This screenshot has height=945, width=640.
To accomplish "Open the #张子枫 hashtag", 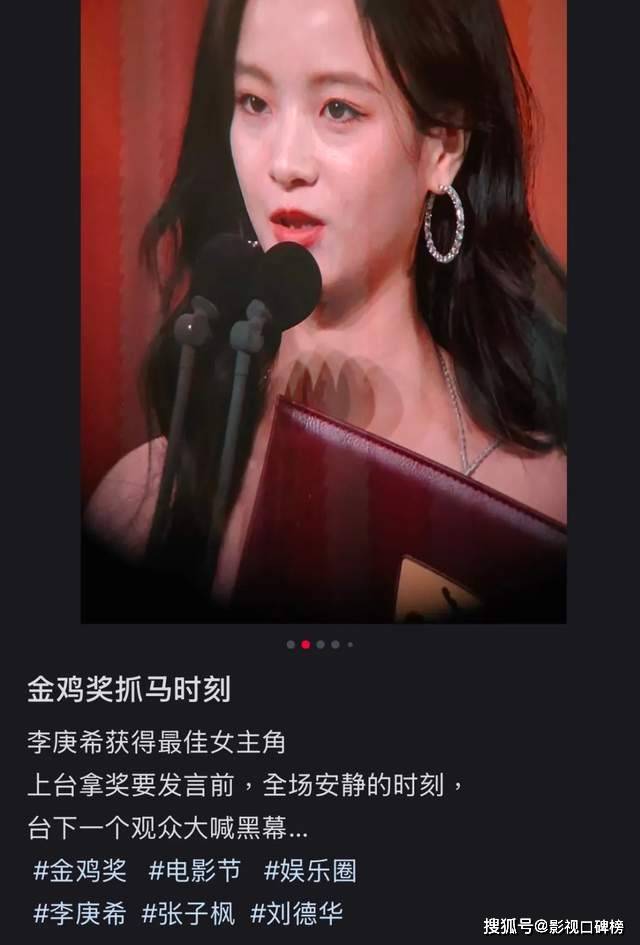I will coord(187,913).
